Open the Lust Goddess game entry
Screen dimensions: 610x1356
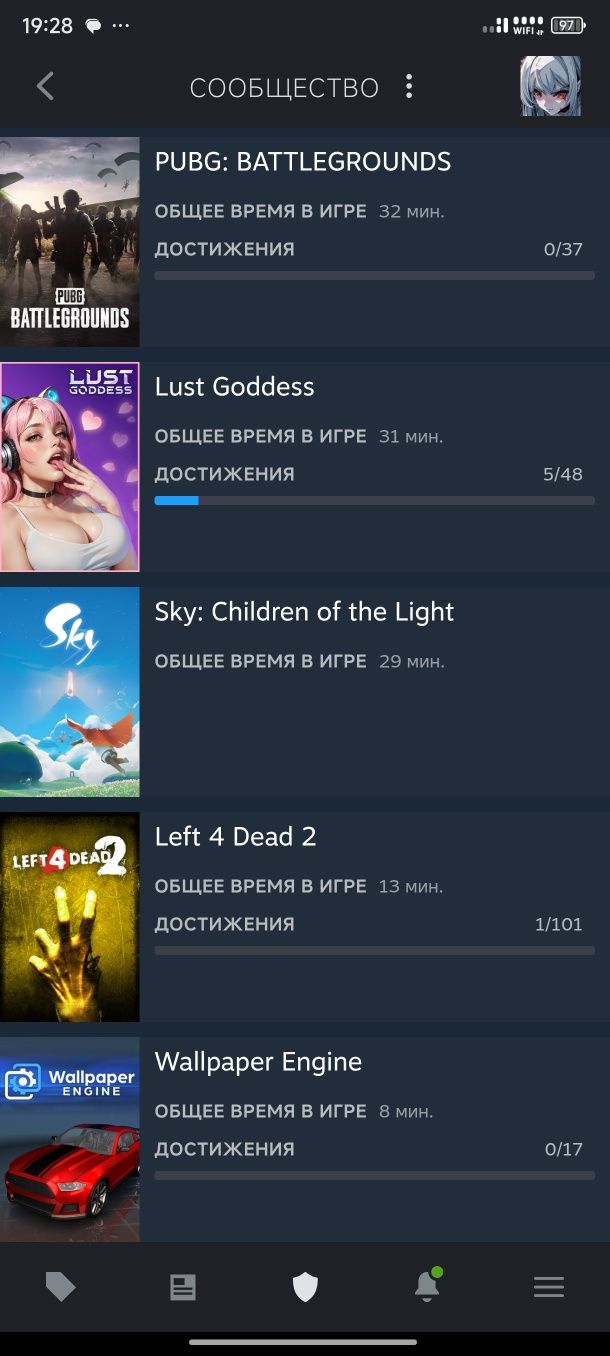(235, 387)
